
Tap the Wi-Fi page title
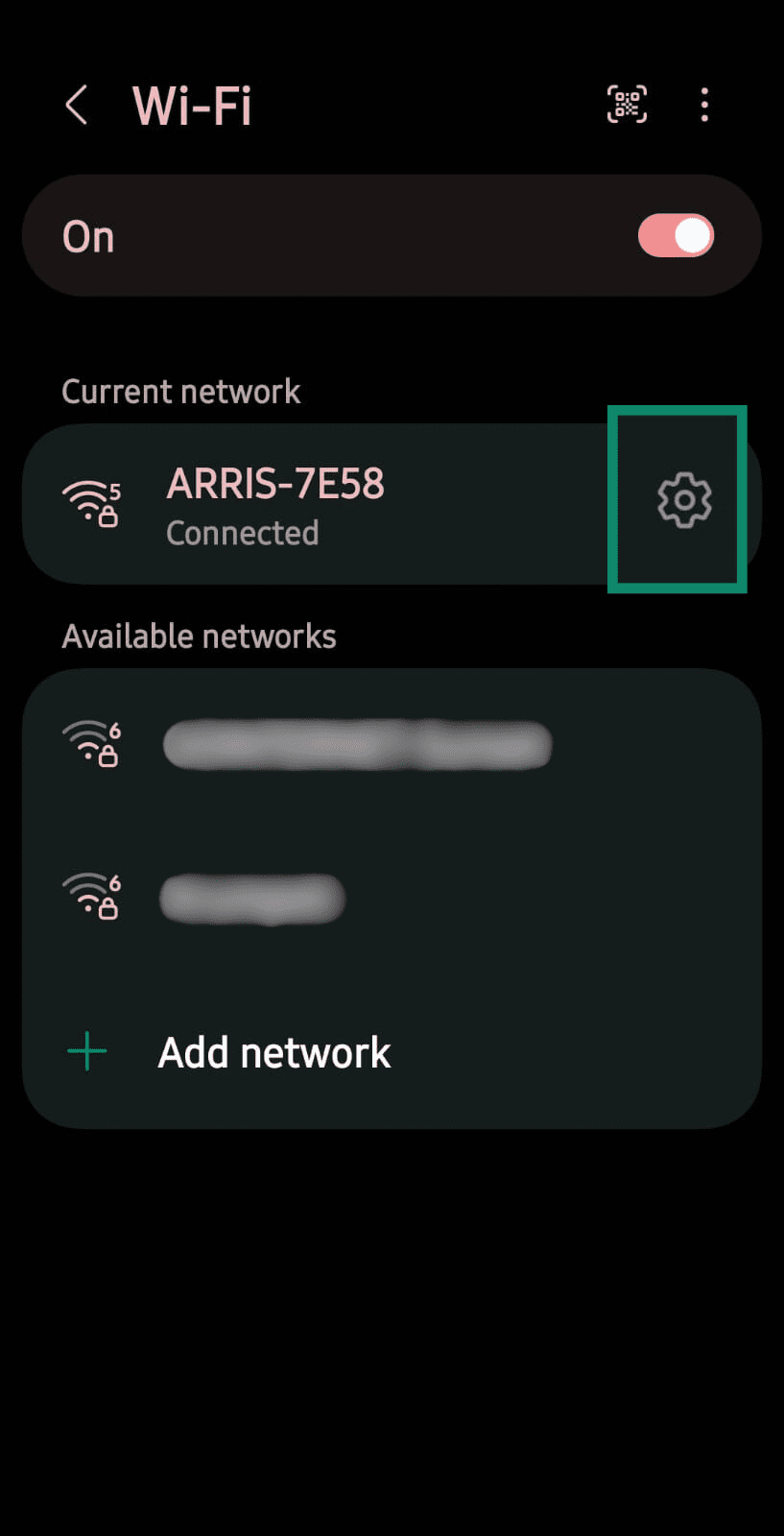pyautogui.click(x=191, y=106)
